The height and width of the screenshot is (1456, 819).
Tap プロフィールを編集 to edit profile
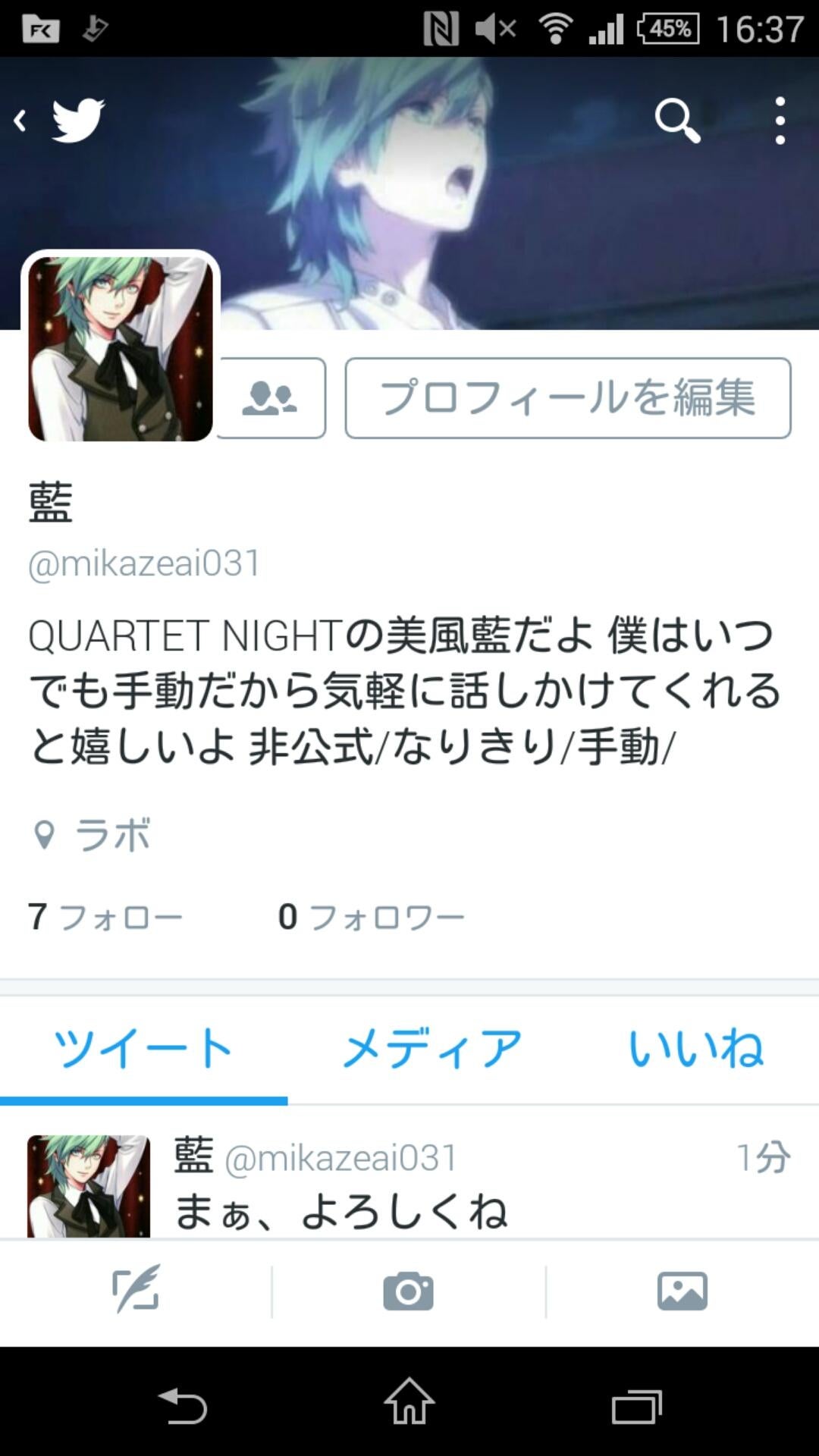(x=567, y=398)
